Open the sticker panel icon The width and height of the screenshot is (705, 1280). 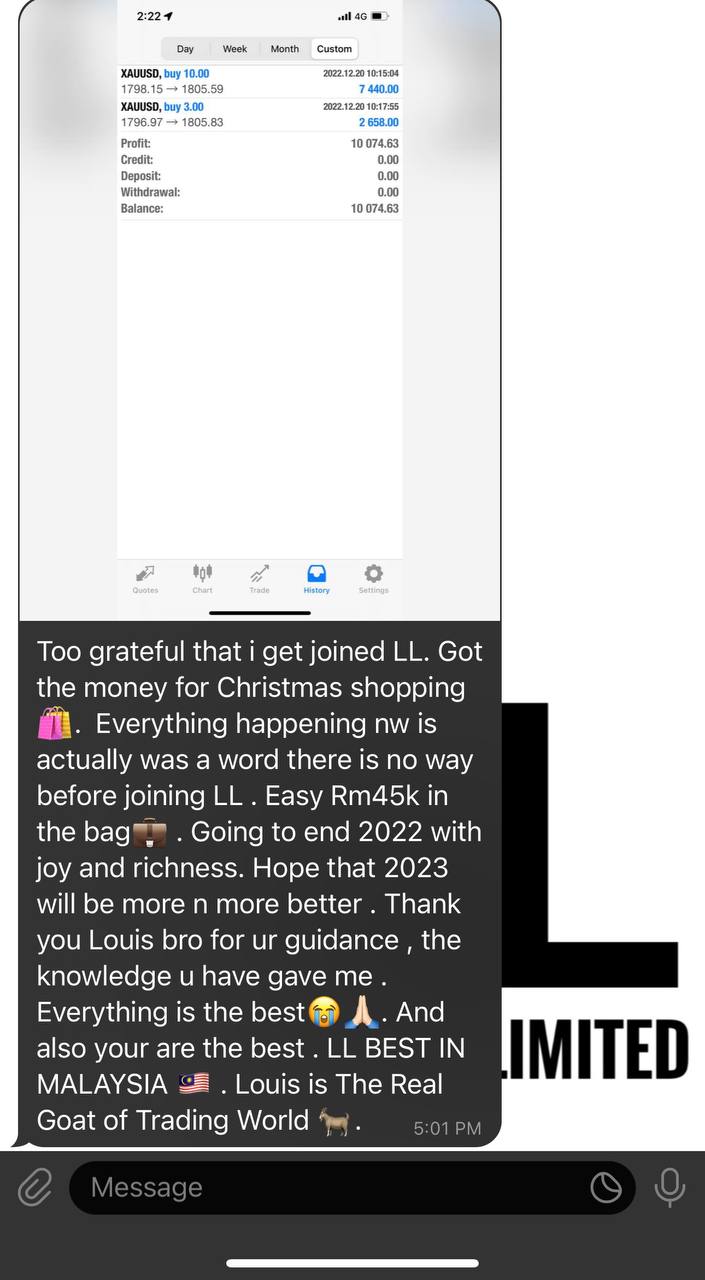[x=606, y=1187]
